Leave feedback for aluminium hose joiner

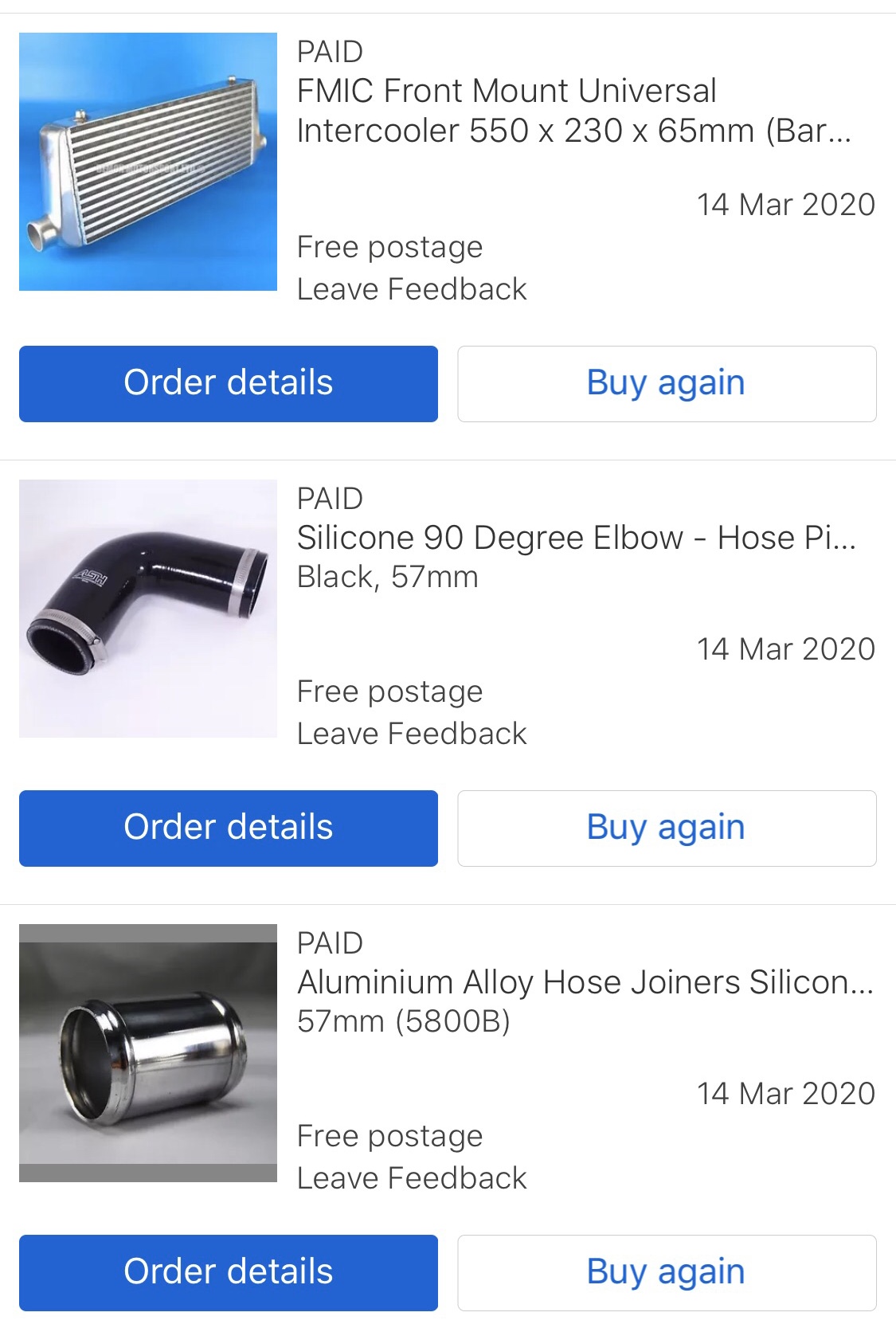tap(411, 1178)
